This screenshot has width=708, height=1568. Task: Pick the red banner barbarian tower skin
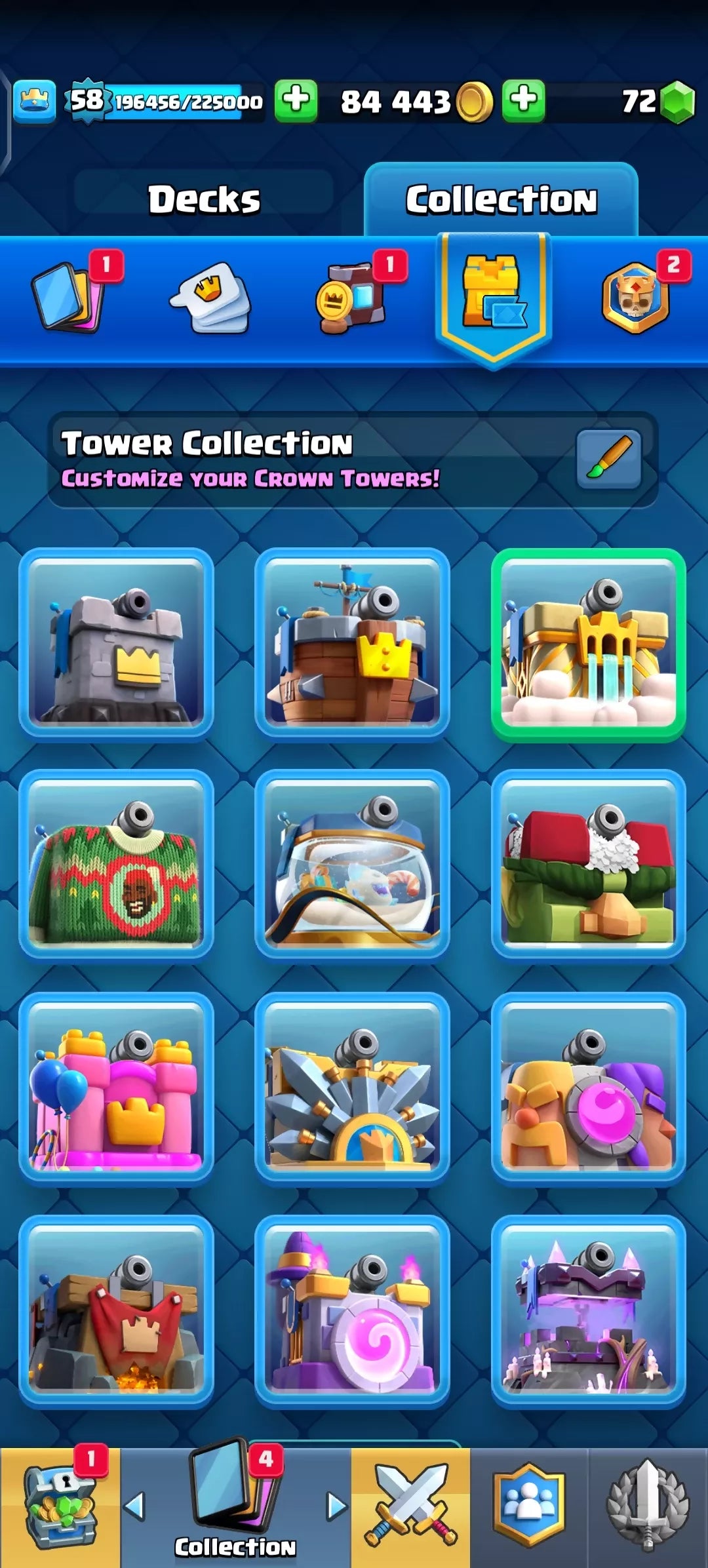(x=117, y=1310)
